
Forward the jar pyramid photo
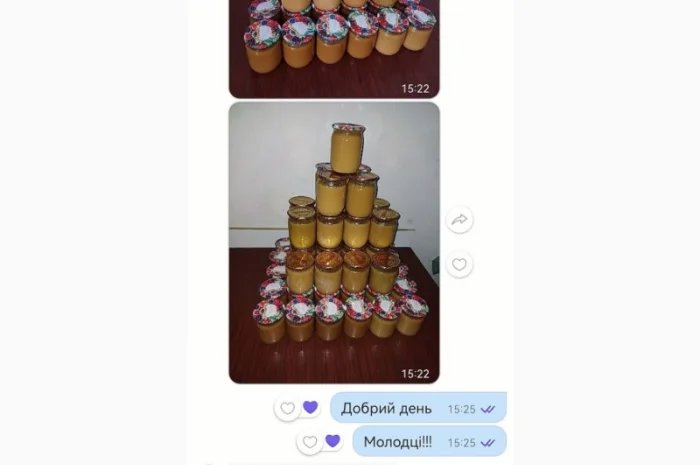459,220
